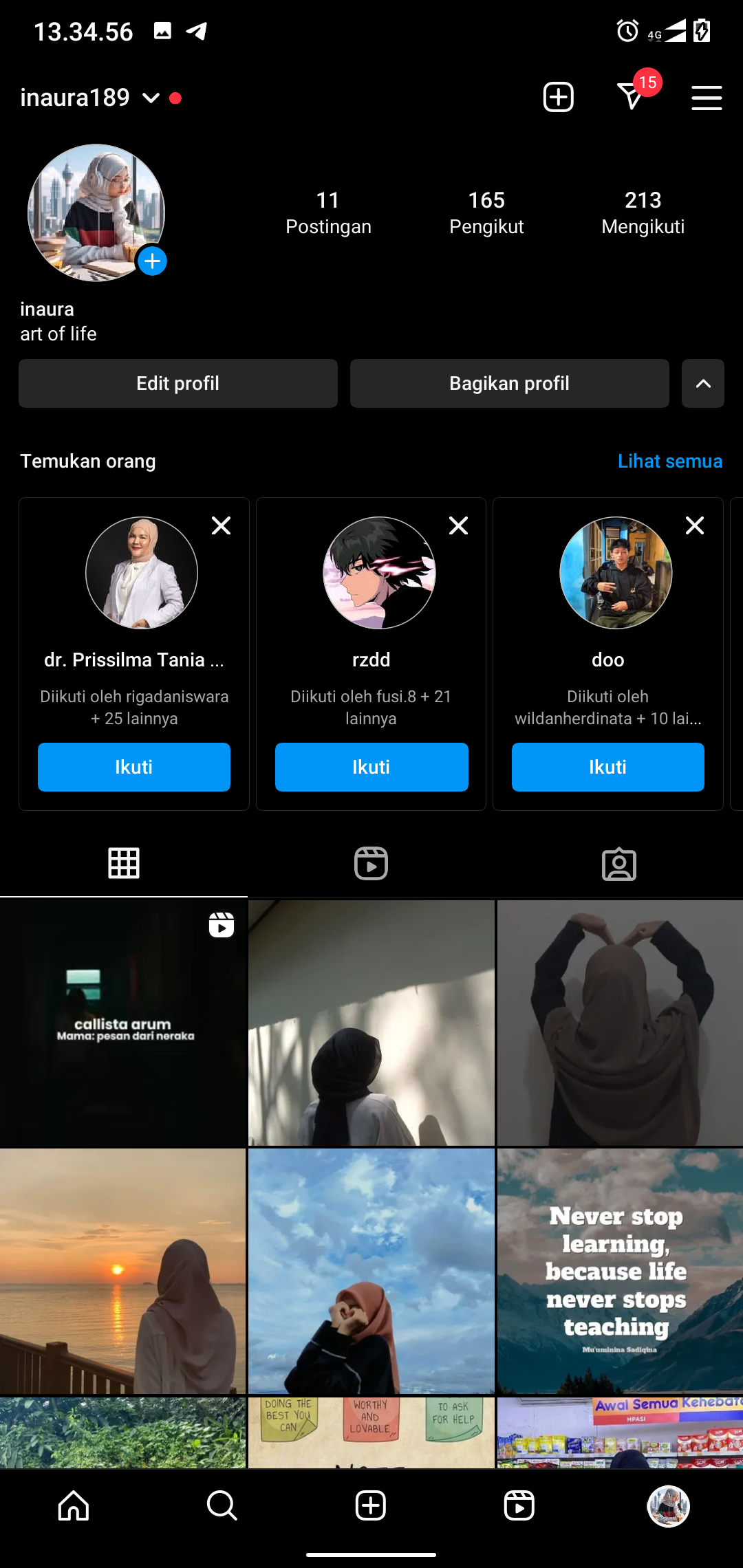Dismiss the rzdd suggestion card
Image resolution: width=743 pixels, height=1568 pixels.
click(x=458, y=526)
